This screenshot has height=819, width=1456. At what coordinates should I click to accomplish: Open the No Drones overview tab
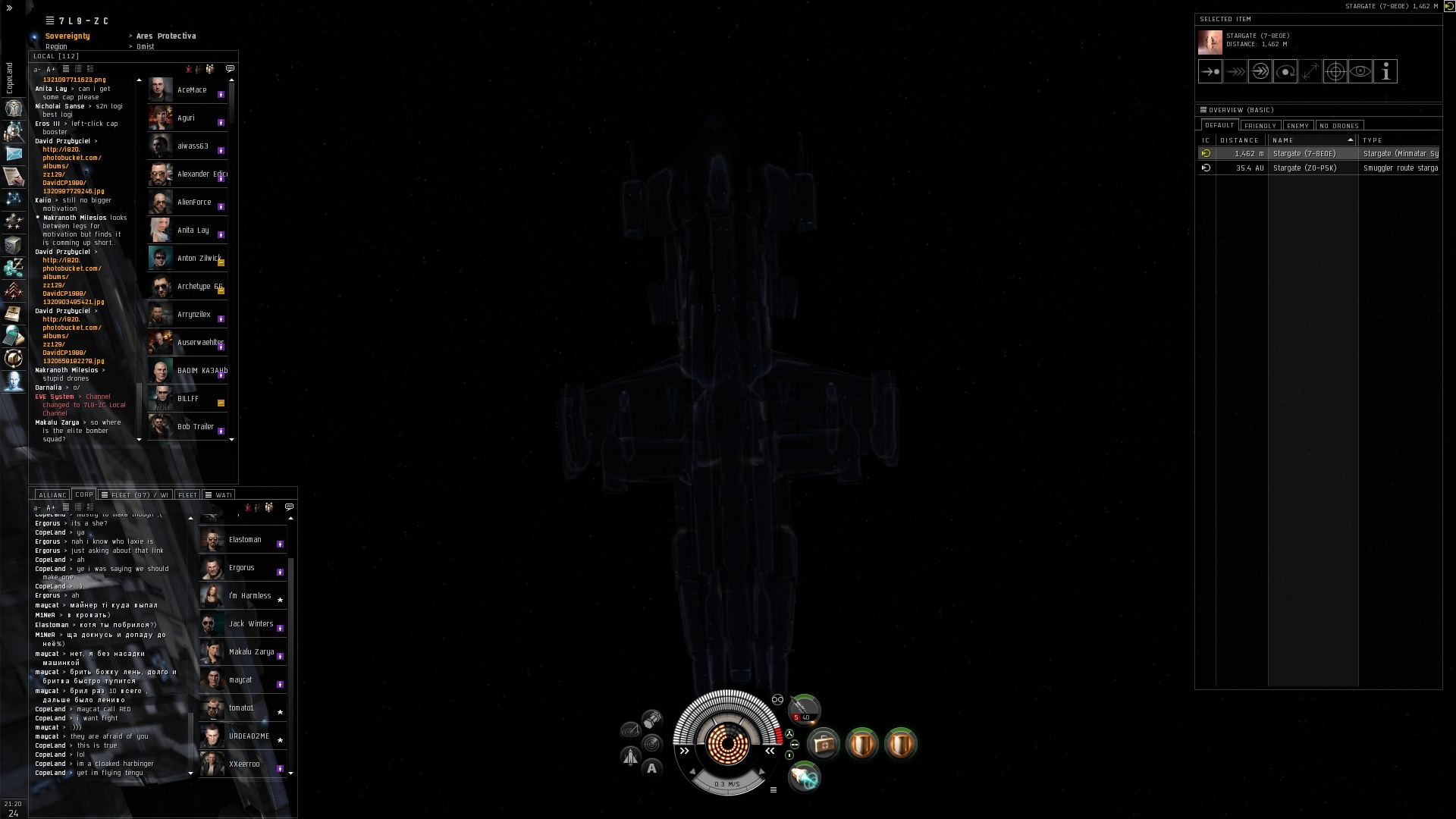pos(1339,126)
